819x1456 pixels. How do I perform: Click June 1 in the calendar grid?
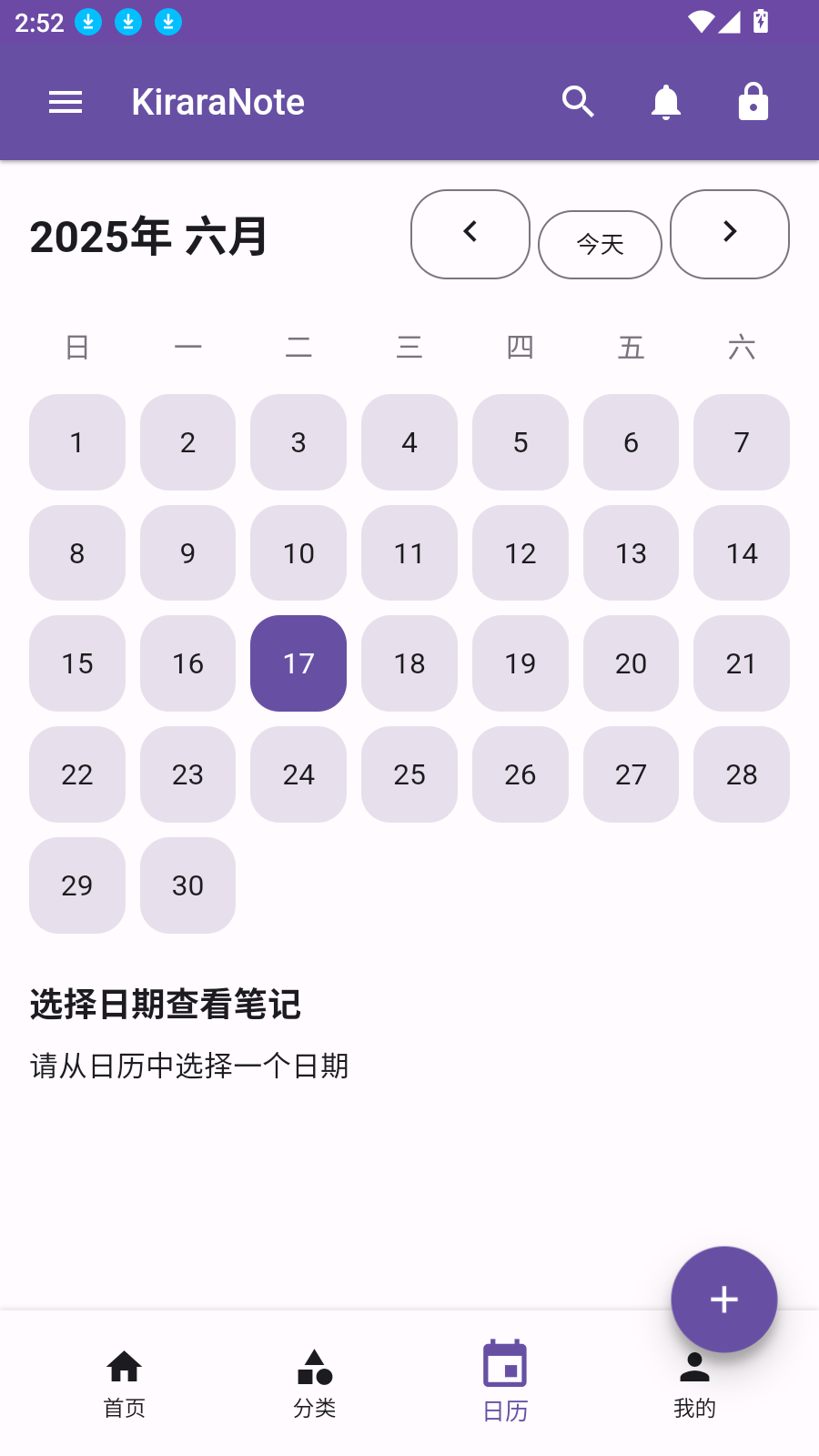(x=76, y=442)
